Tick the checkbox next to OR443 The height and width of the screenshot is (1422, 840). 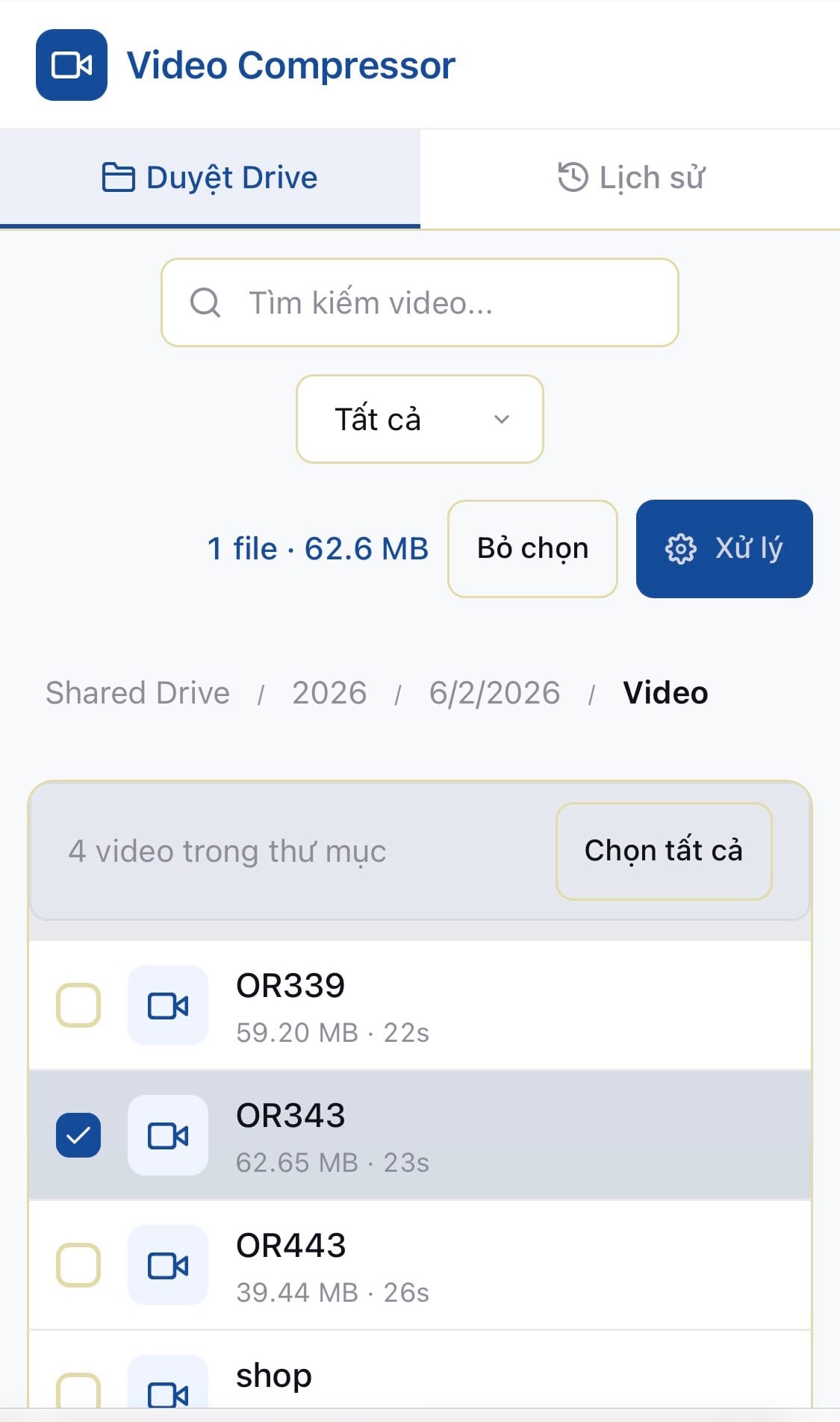tap(78, 1265)
